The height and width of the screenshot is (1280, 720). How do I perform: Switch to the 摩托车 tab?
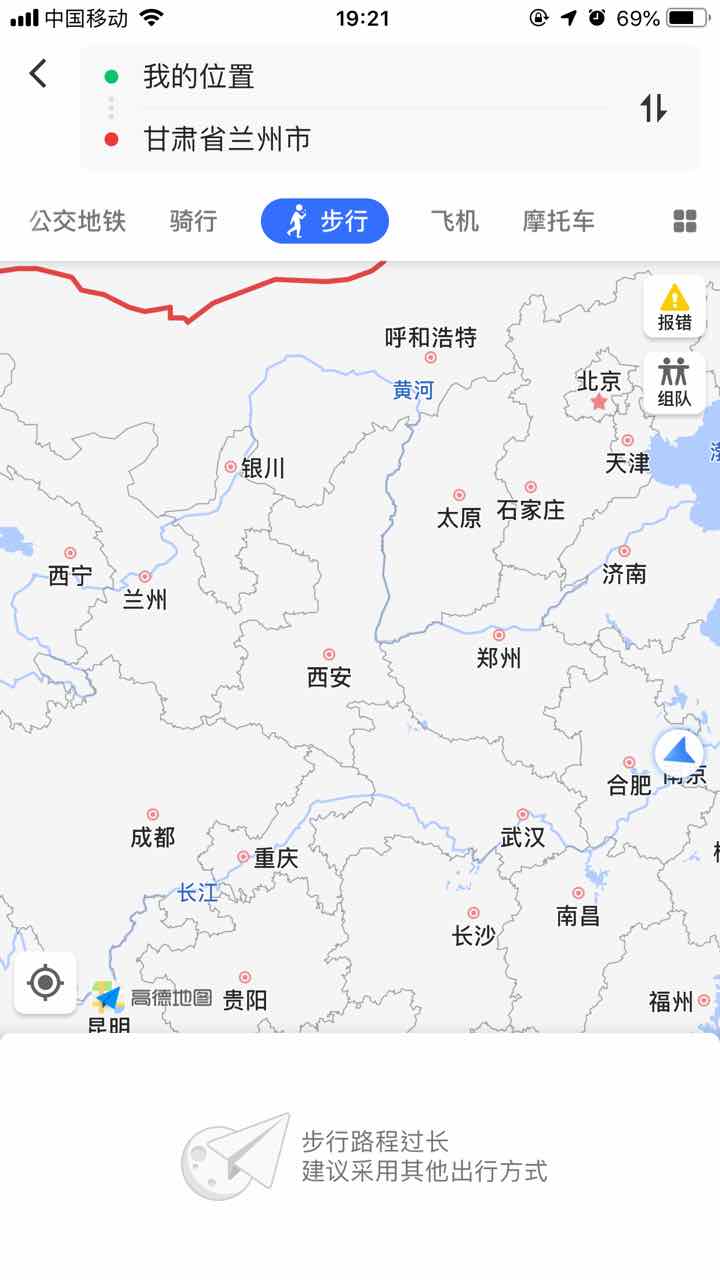(x=559, y=221)
